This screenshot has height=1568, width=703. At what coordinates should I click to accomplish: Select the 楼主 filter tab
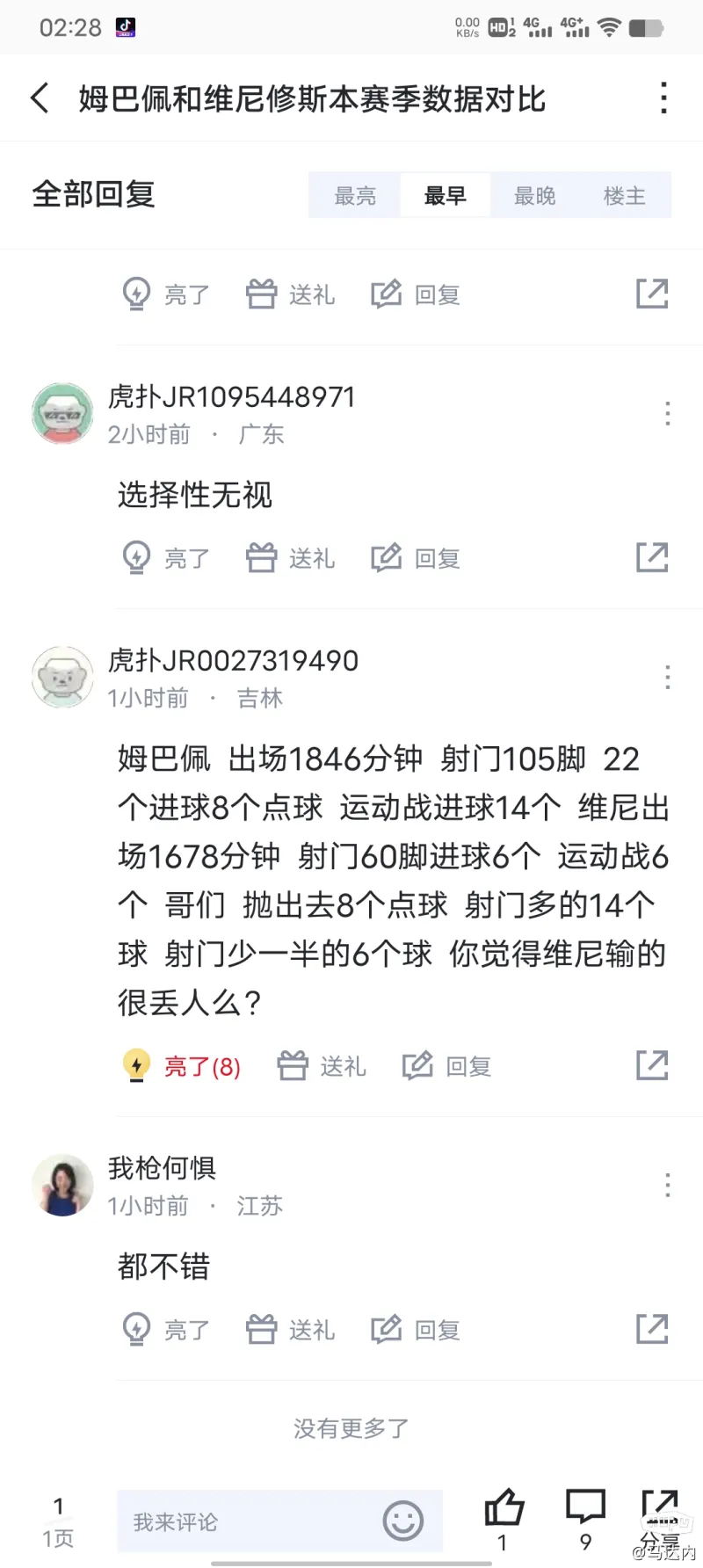pos(625,195)
